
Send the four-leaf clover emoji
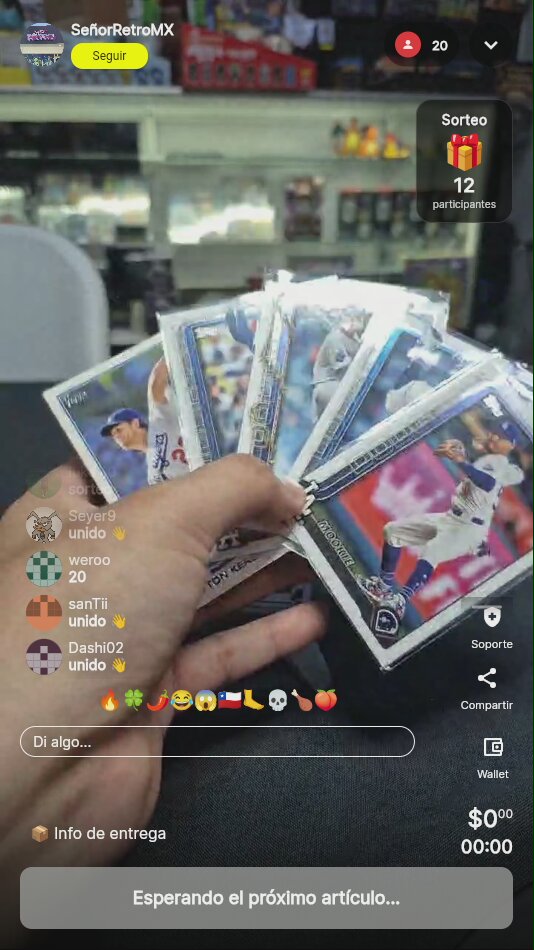tap(133, 700)
